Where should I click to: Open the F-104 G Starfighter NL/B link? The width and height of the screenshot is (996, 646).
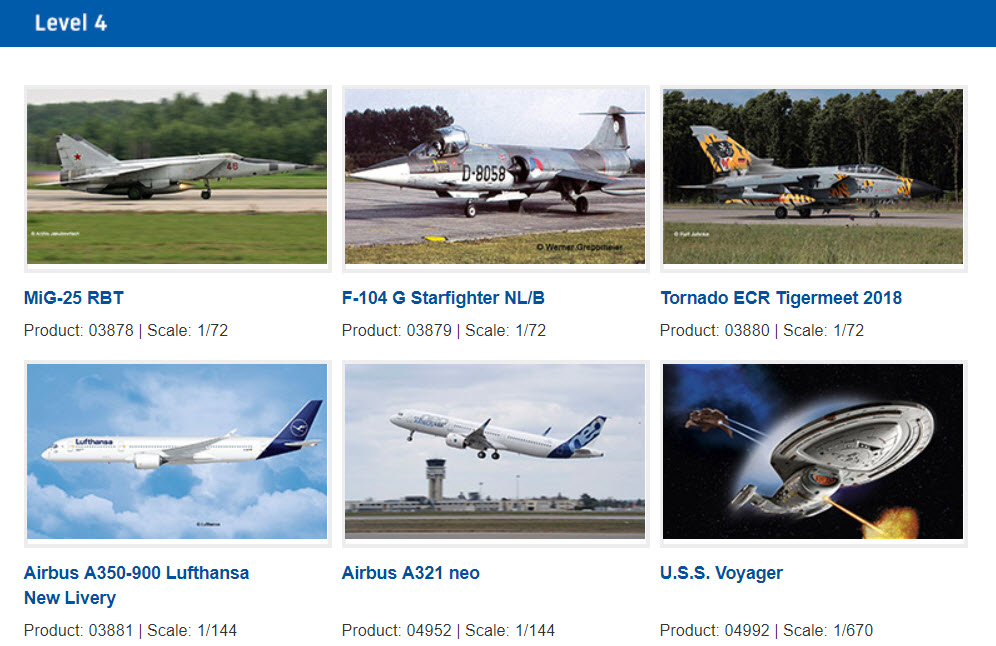(x=443, y=298)
